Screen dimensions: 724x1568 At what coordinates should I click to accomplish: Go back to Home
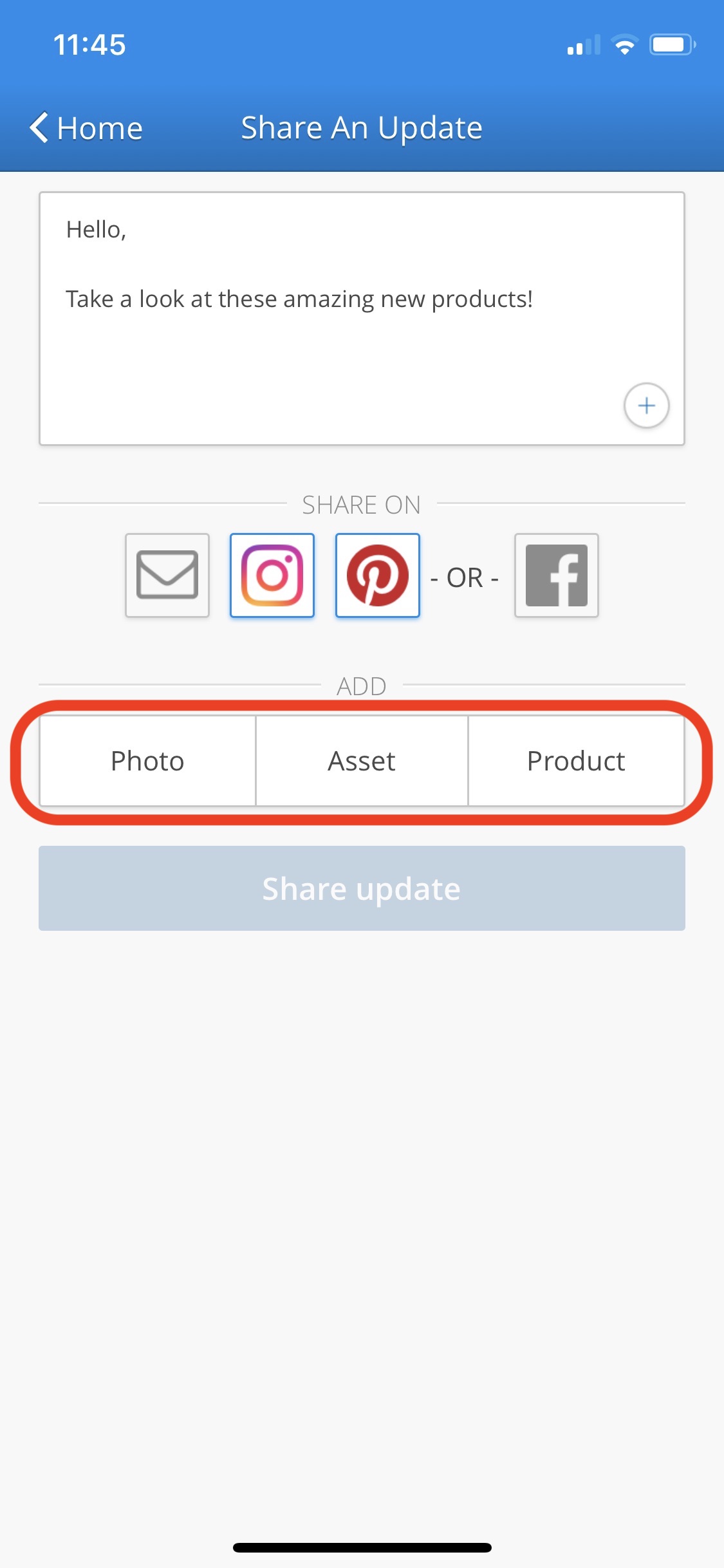pyautogui.click(x=86, y=127)
